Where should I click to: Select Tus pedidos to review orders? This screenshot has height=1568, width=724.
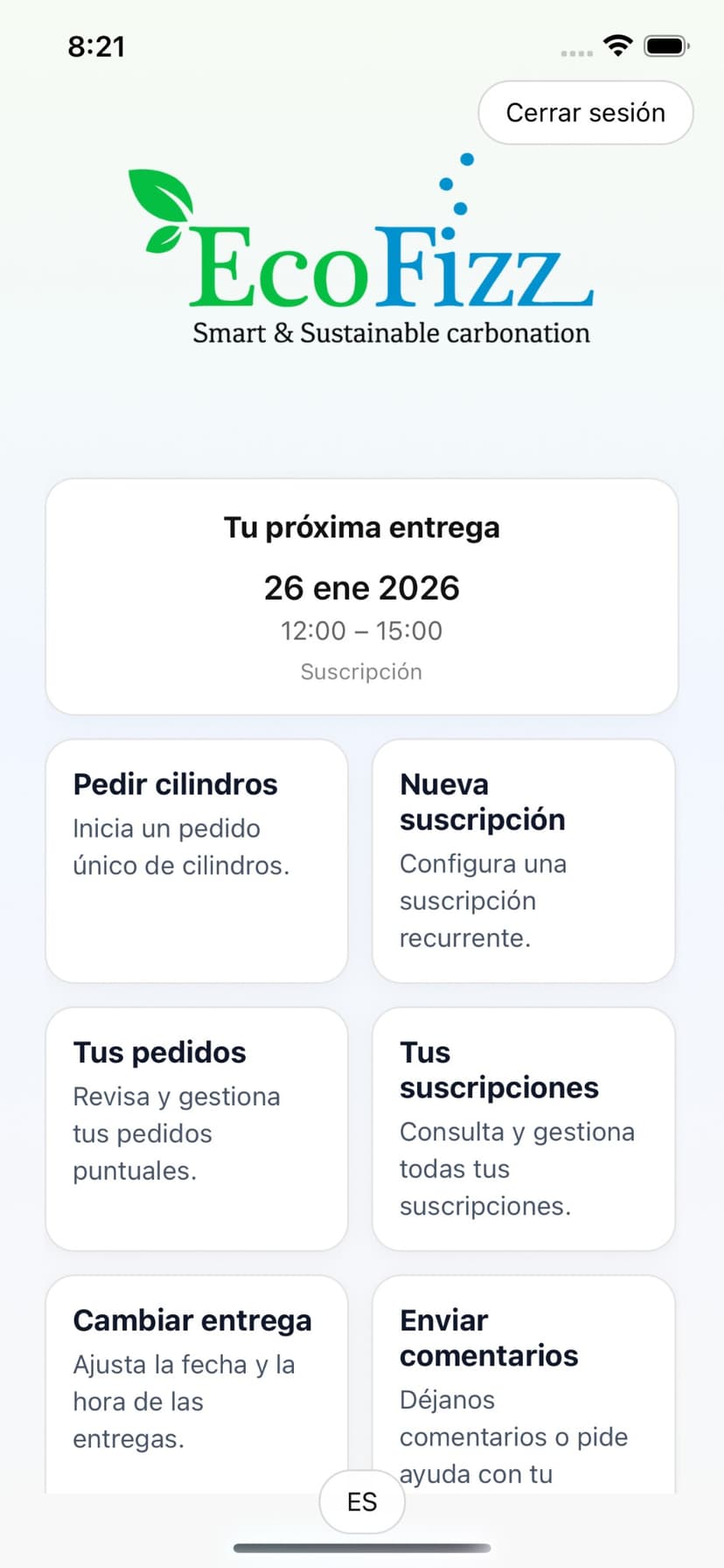[196, 1128]
